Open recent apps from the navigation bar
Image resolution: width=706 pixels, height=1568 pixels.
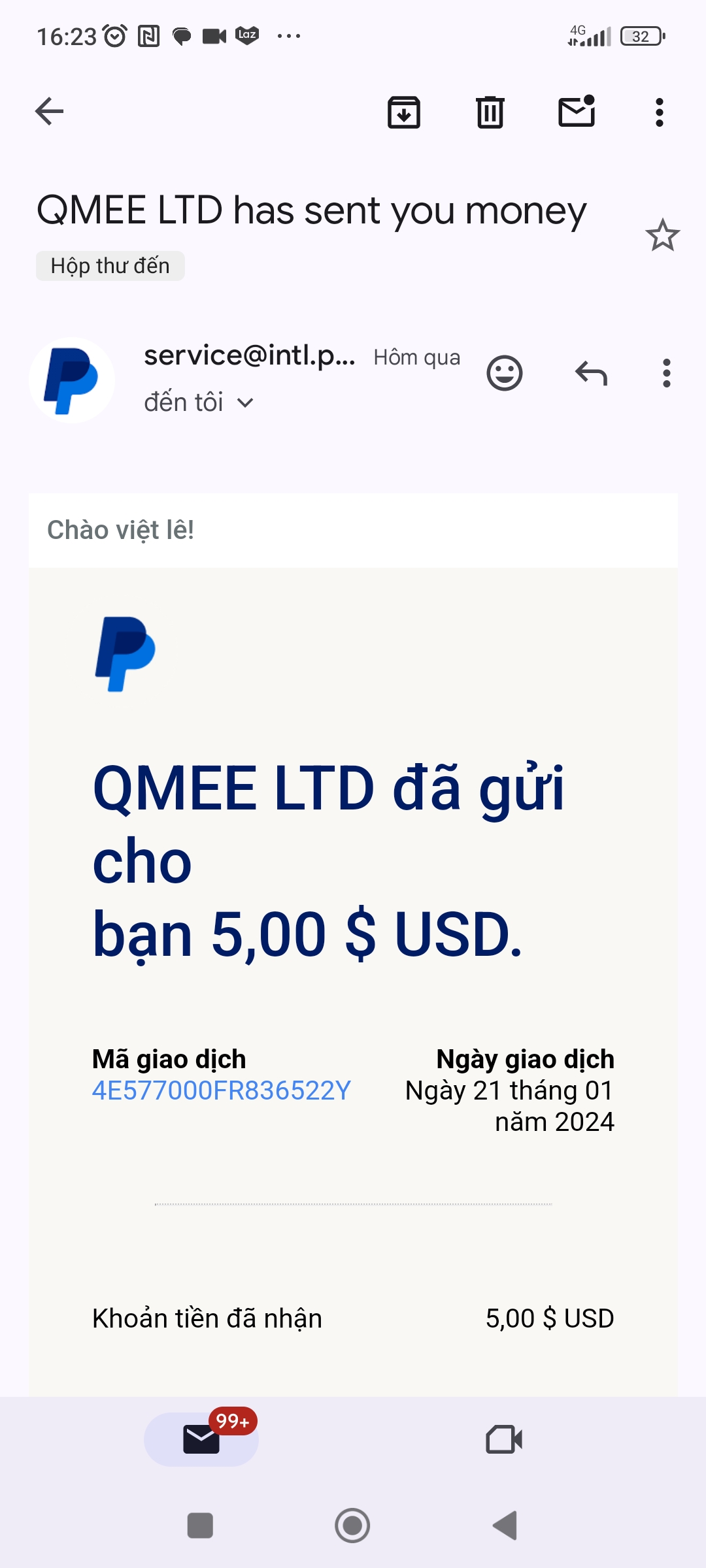(x=200, y=1526)
